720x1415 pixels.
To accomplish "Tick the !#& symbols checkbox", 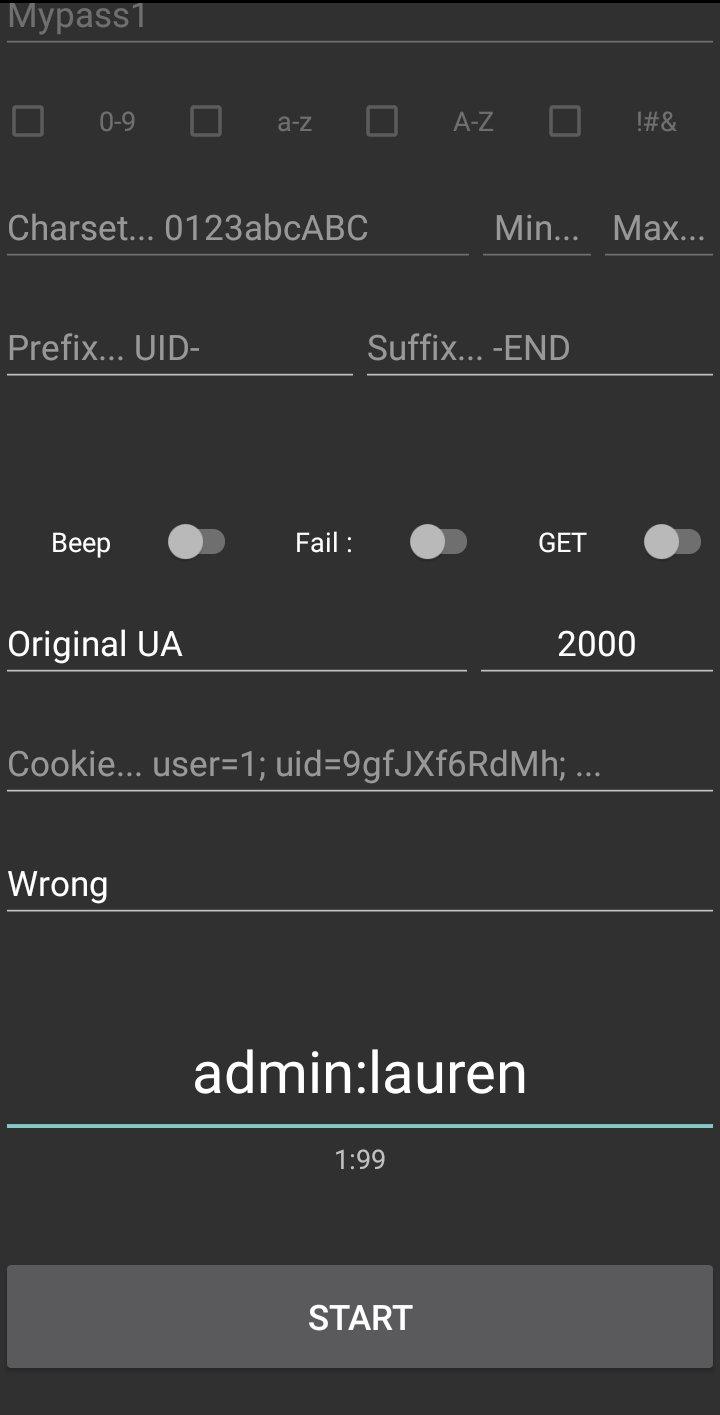I will tap(565, 122).
